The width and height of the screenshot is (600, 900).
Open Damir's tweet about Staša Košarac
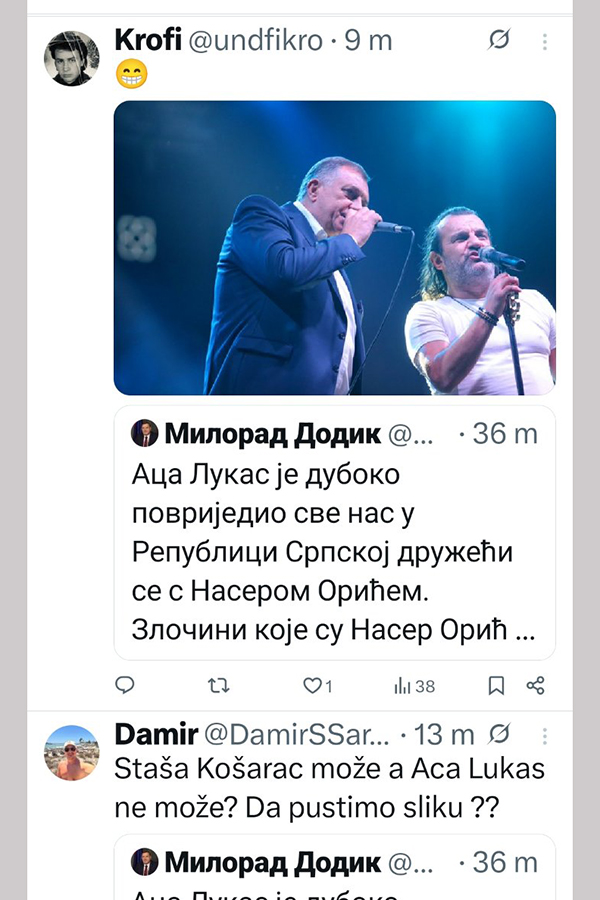coord(330,787)
